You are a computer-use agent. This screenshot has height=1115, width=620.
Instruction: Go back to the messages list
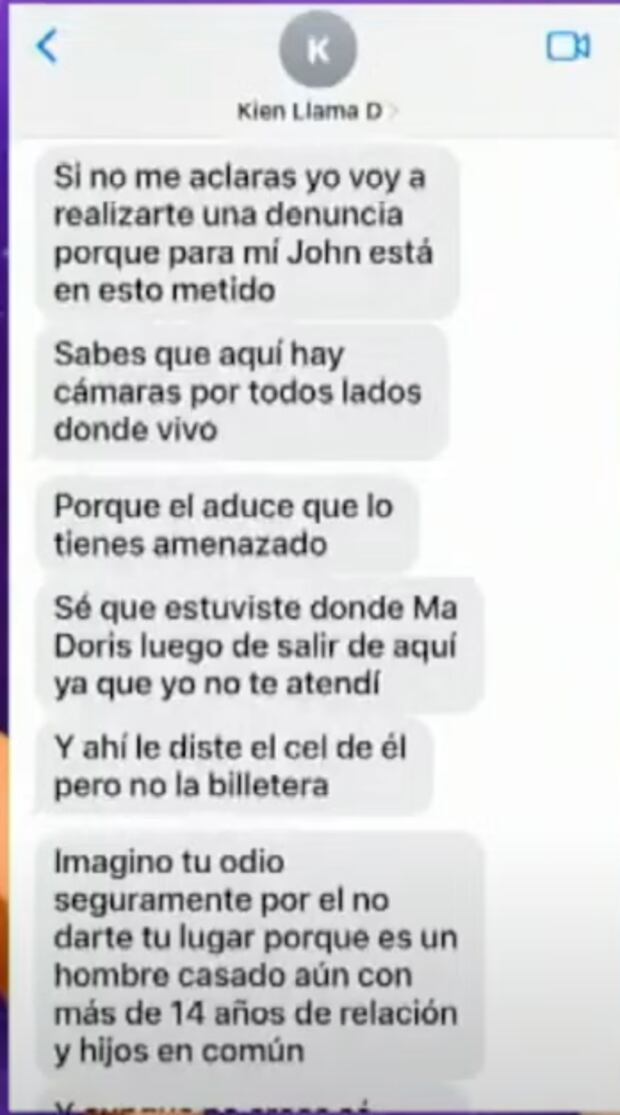point(47,47)
